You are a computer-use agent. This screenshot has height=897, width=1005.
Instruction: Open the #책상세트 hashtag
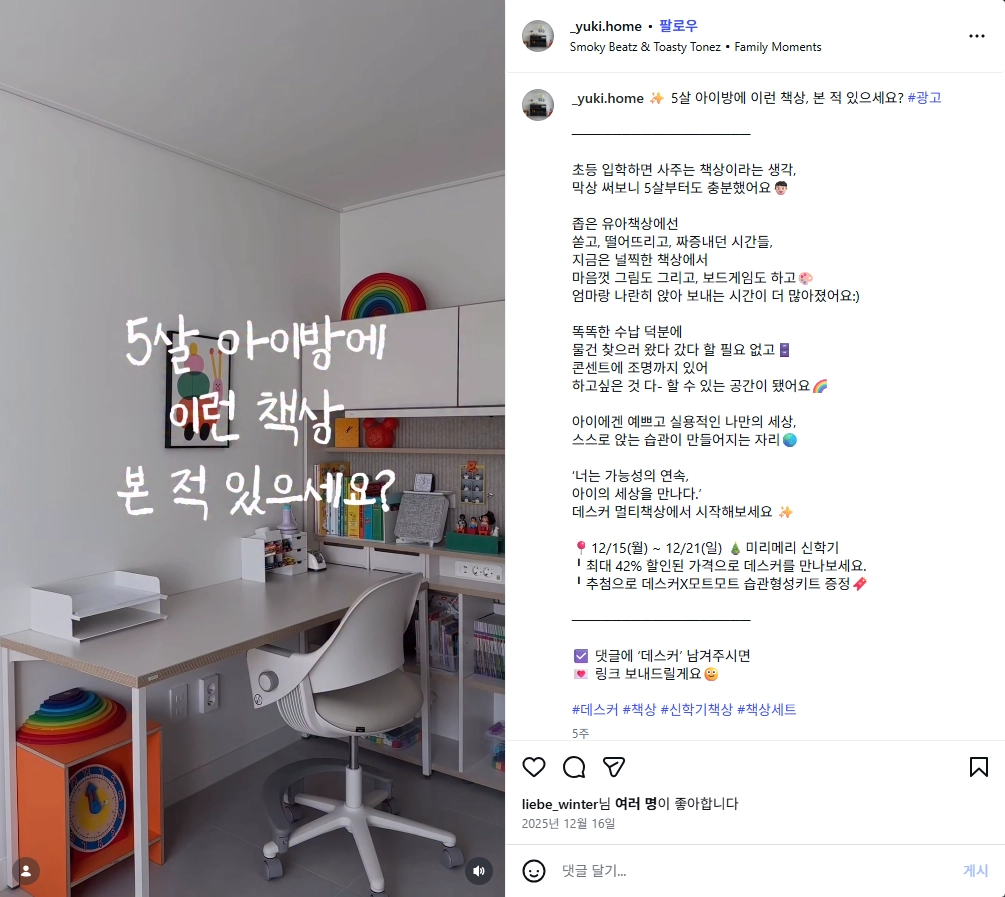pyautogui.click(x=766, y=709)
